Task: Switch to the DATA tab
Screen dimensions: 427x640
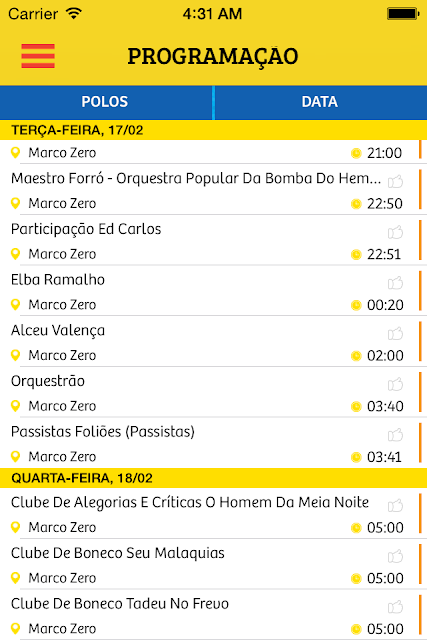Action: click(x=320, y=102)
